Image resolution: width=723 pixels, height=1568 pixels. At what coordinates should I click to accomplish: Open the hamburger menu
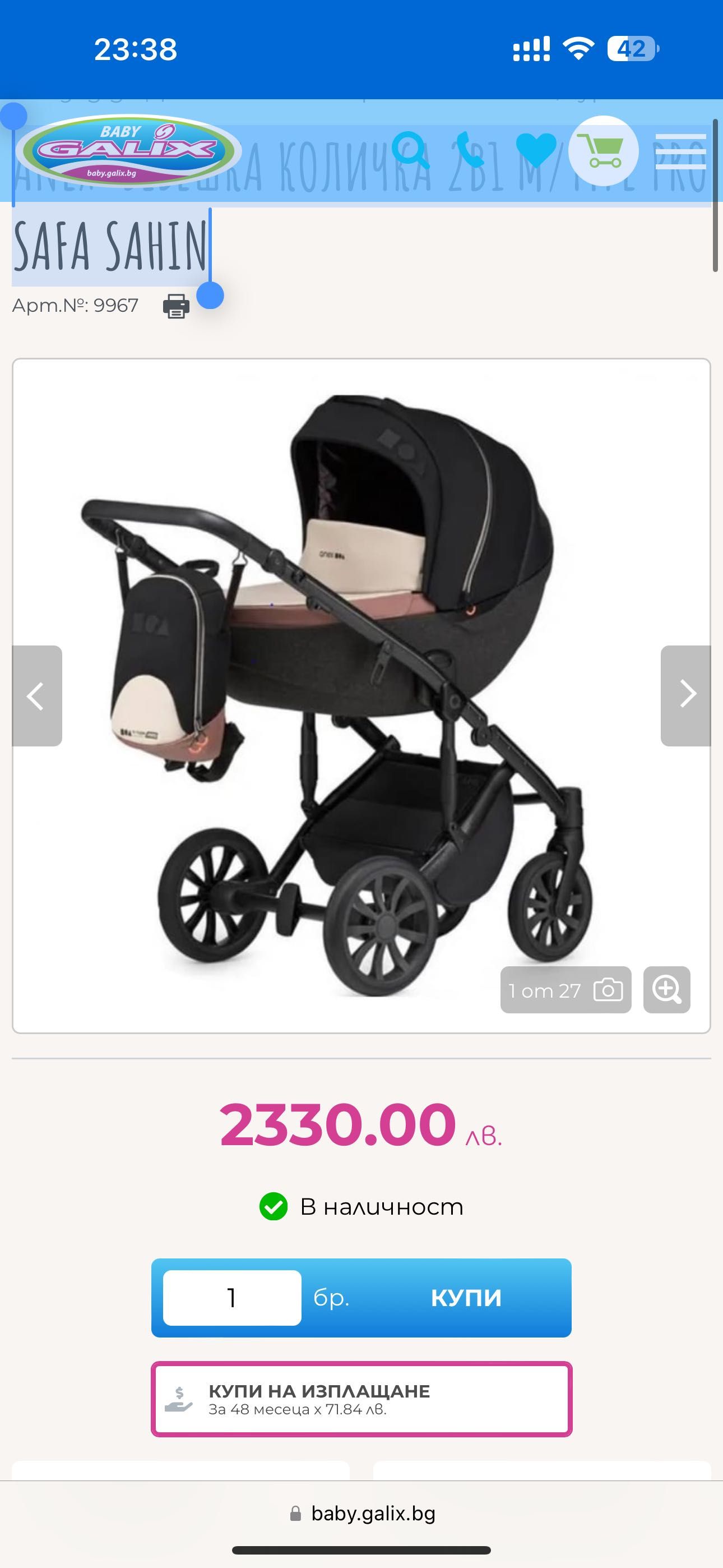pyautogui.click(x=680, y=151)
